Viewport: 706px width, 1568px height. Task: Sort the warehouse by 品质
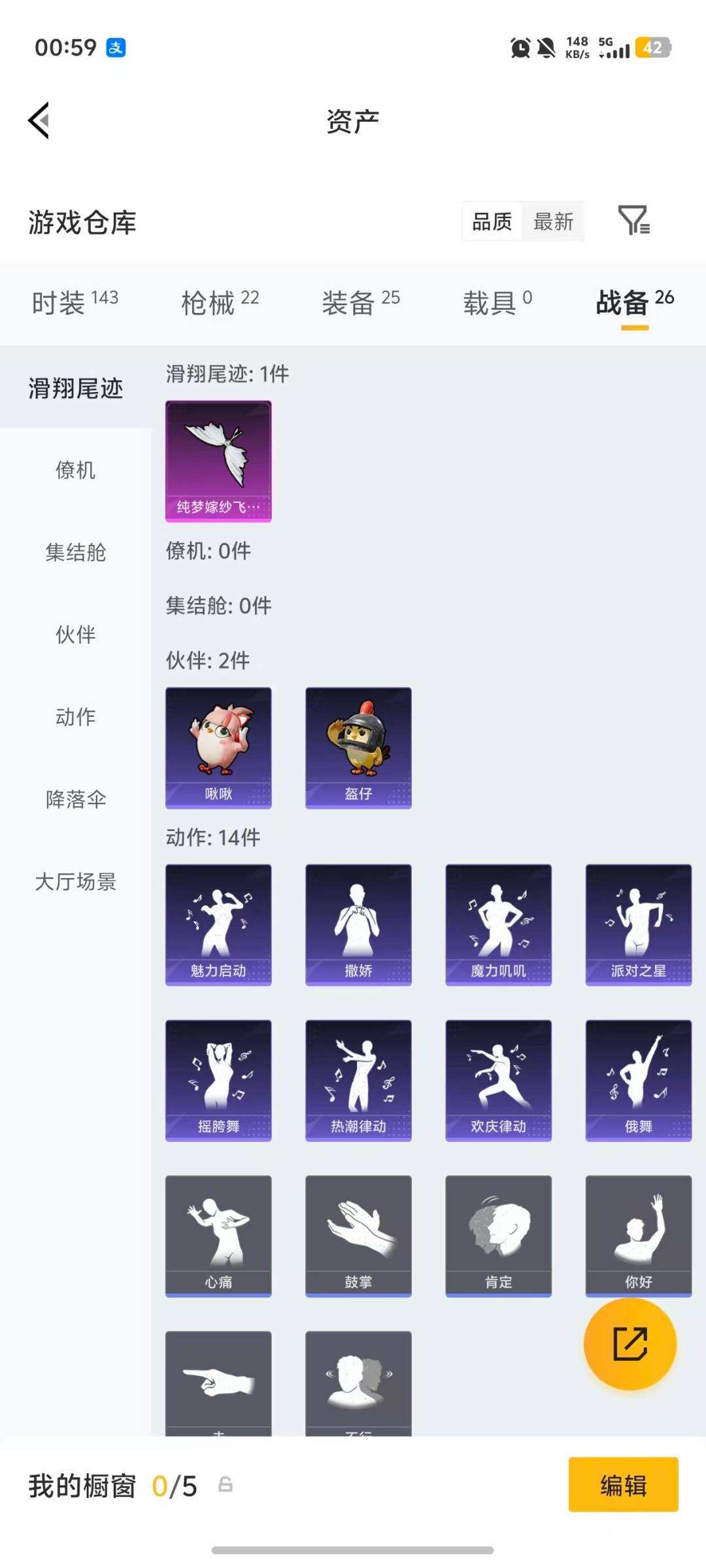tap(492, 222)
